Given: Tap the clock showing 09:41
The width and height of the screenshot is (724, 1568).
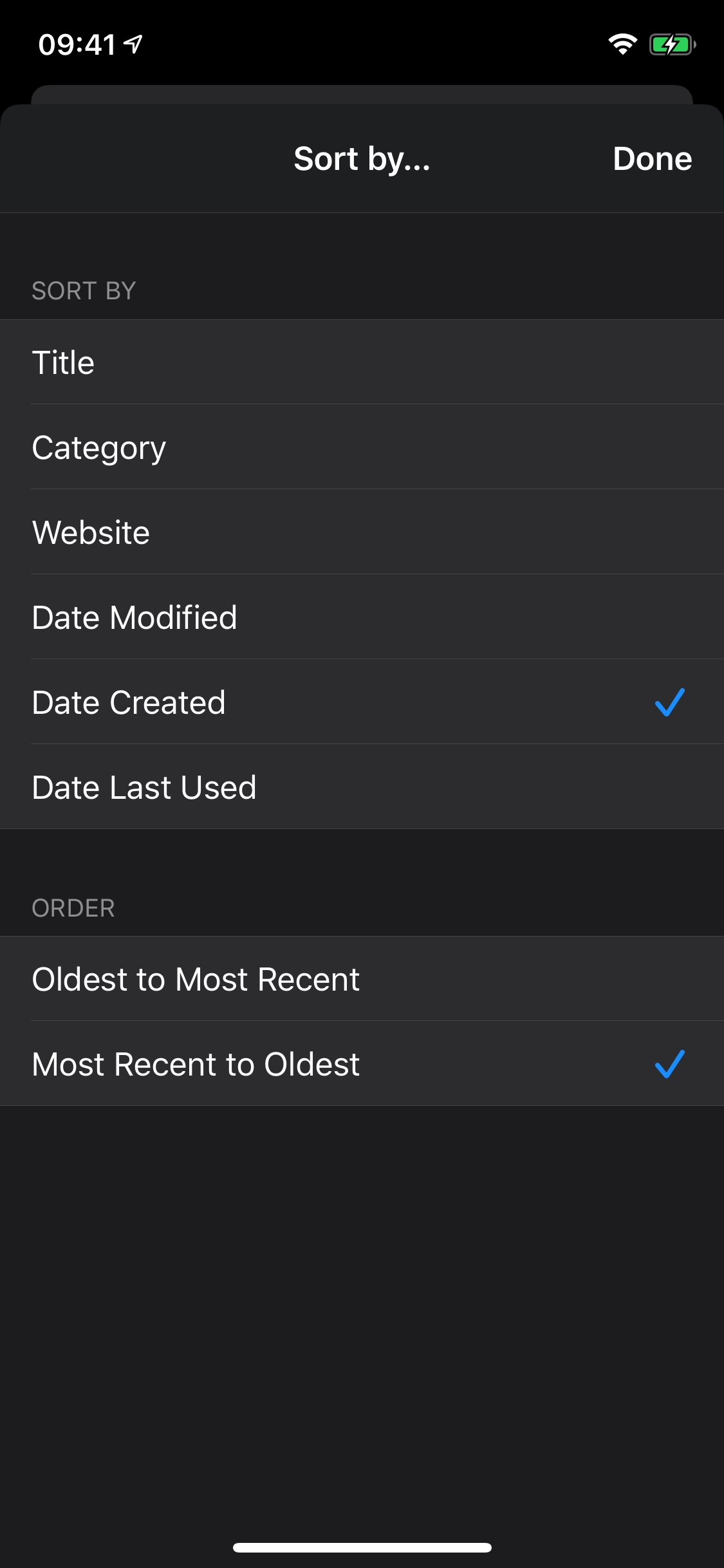Looking at the screenshot, I should click(x=76, y=43).
